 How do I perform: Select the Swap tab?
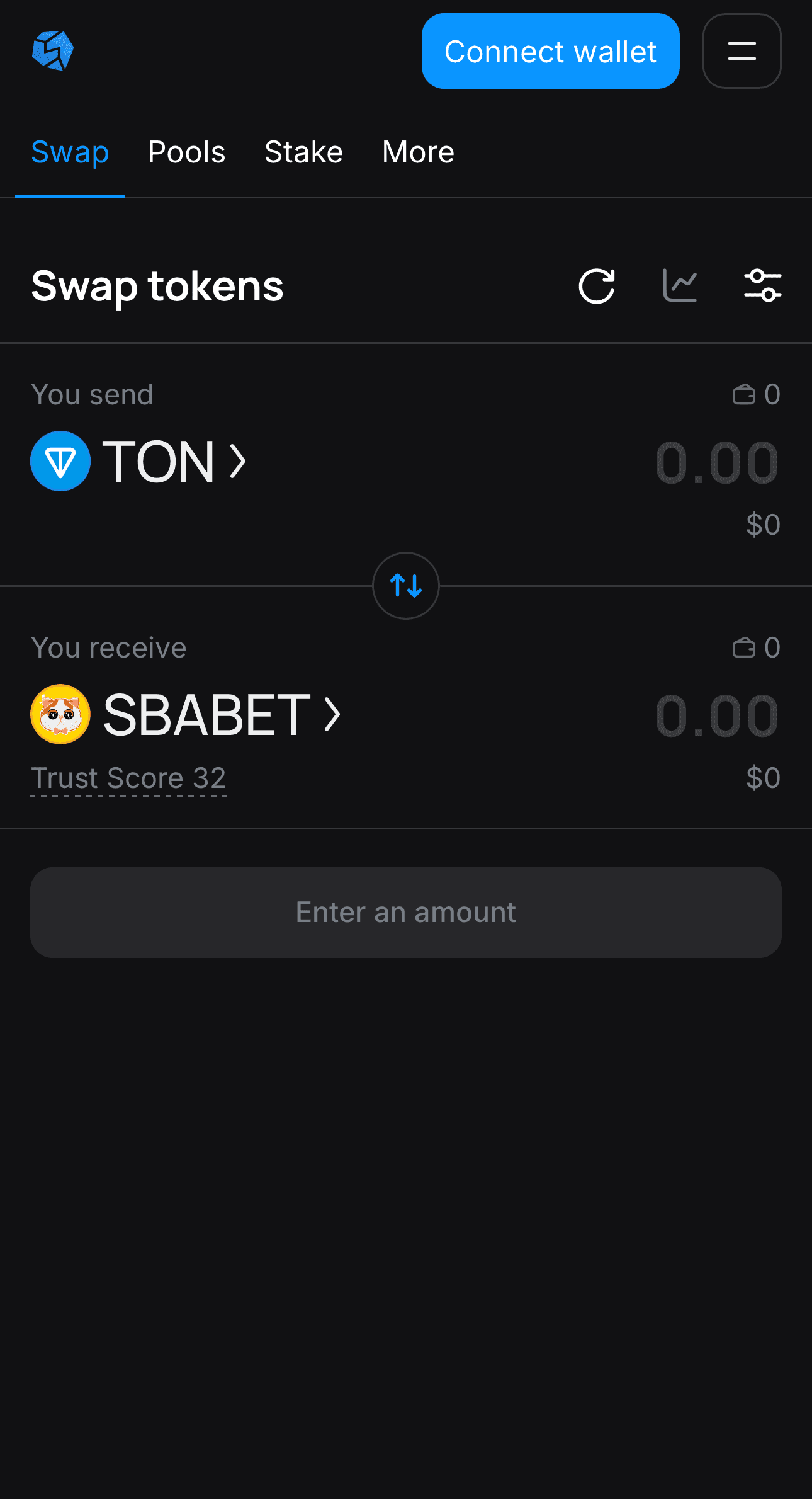tap(70, 152)
